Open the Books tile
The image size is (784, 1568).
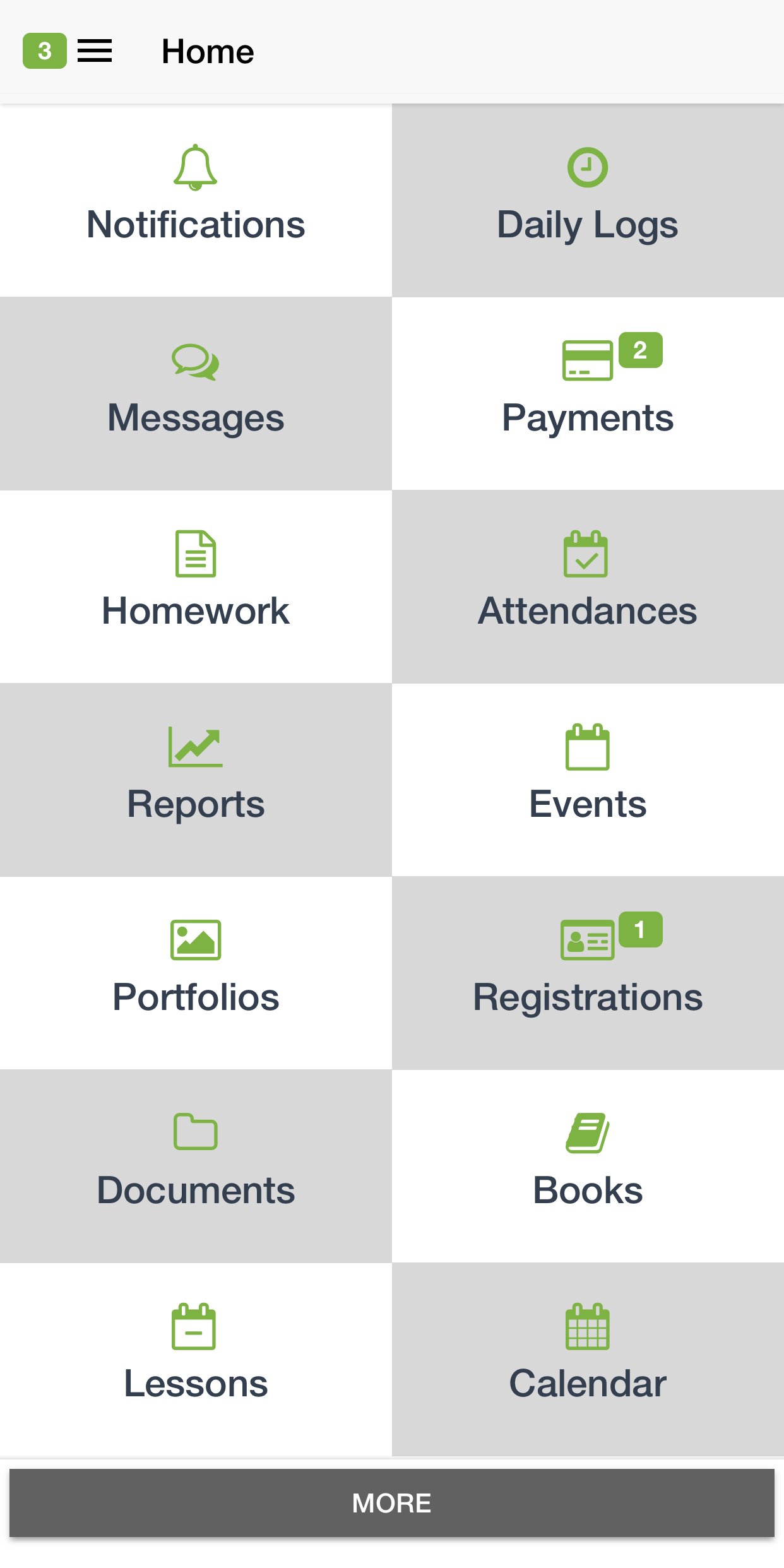588,1165
